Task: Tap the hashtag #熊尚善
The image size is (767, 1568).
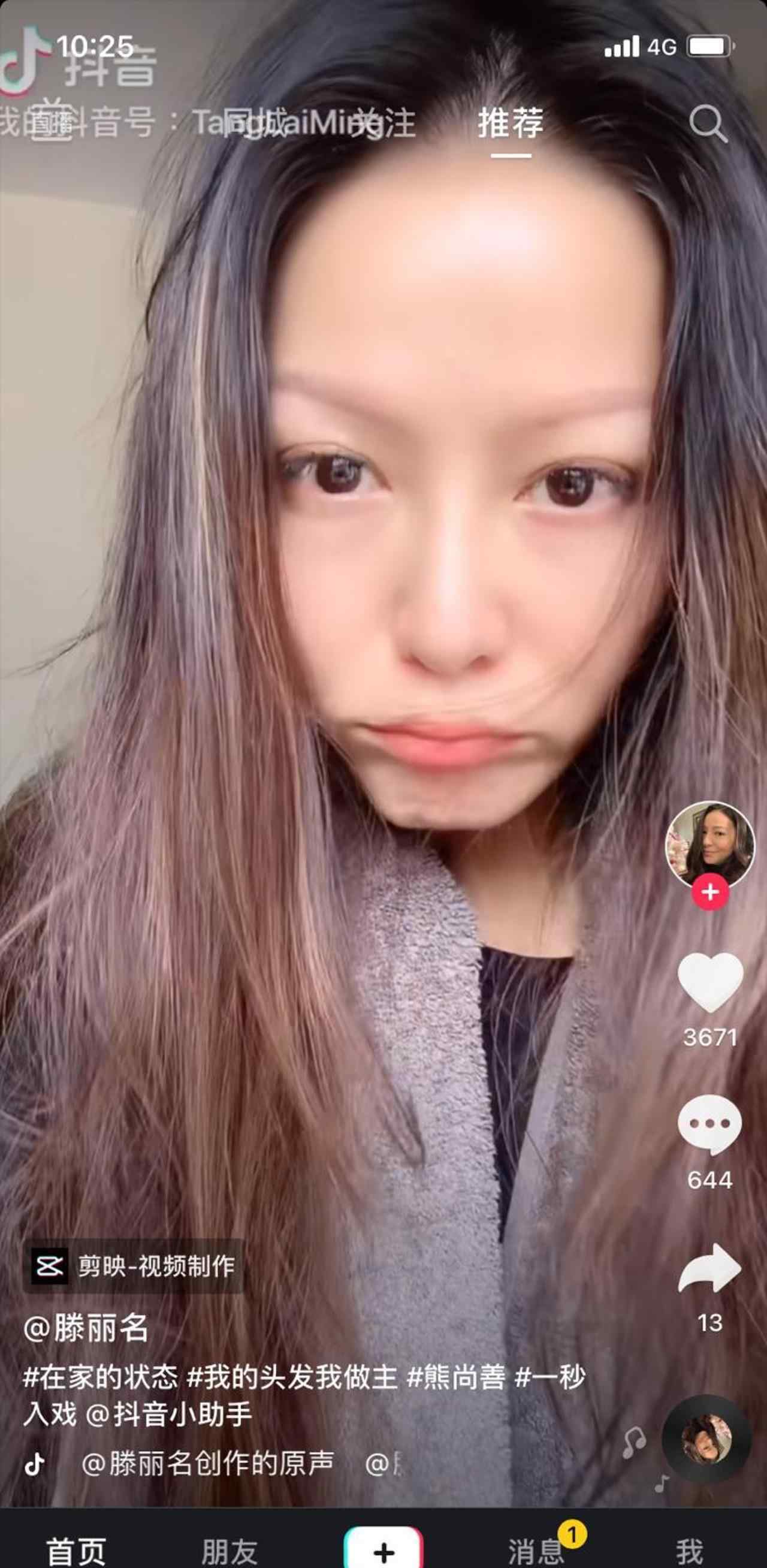Action: tap(455, 1377)
